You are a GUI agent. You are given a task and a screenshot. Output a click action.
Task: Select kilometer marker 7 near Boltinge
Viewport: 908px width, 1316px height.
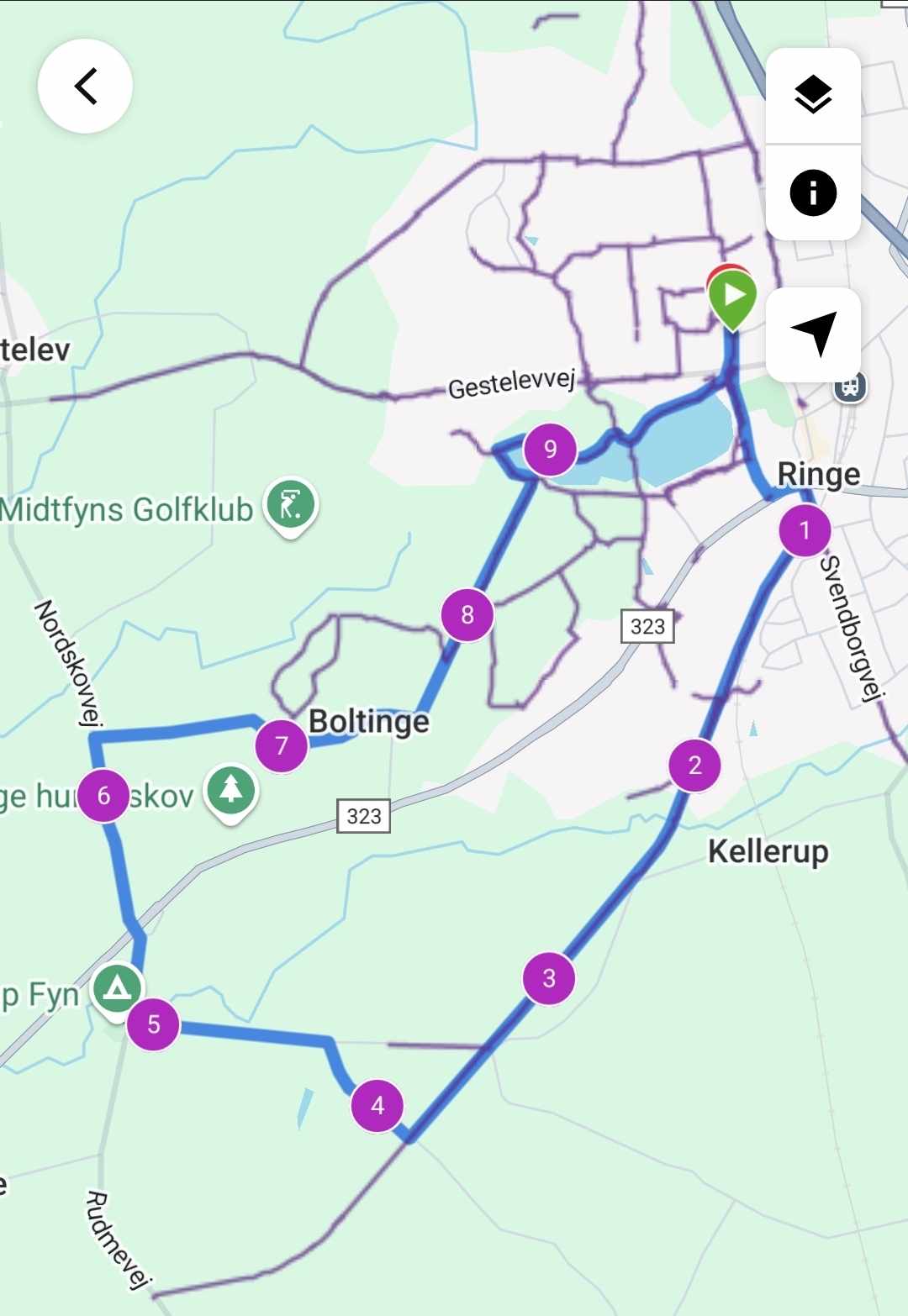click(x=282, y=745)
